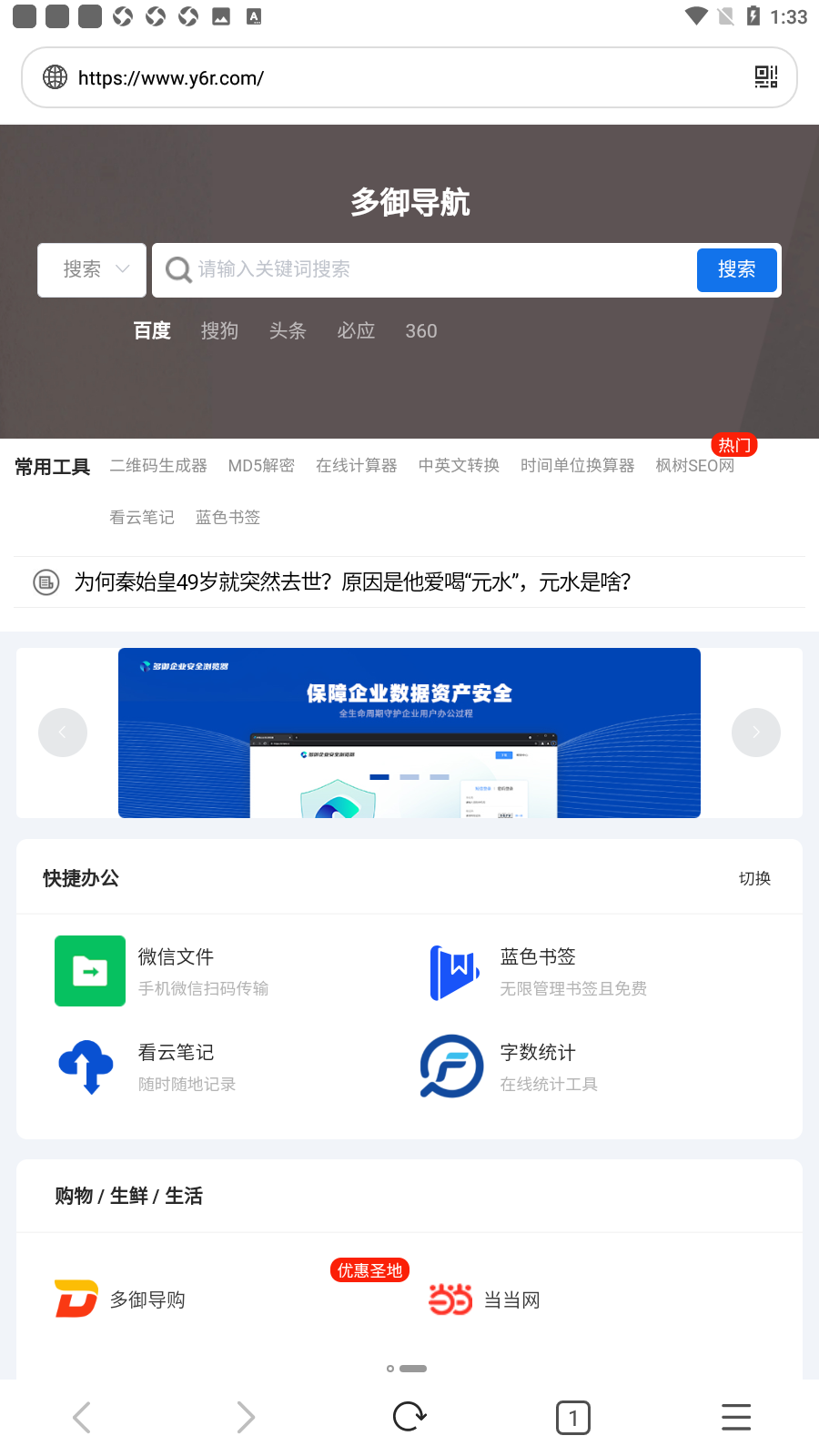Screen dimensions: 819x1456
Task: Scan a QR code from address bar
Action: [x=765, y=77]
